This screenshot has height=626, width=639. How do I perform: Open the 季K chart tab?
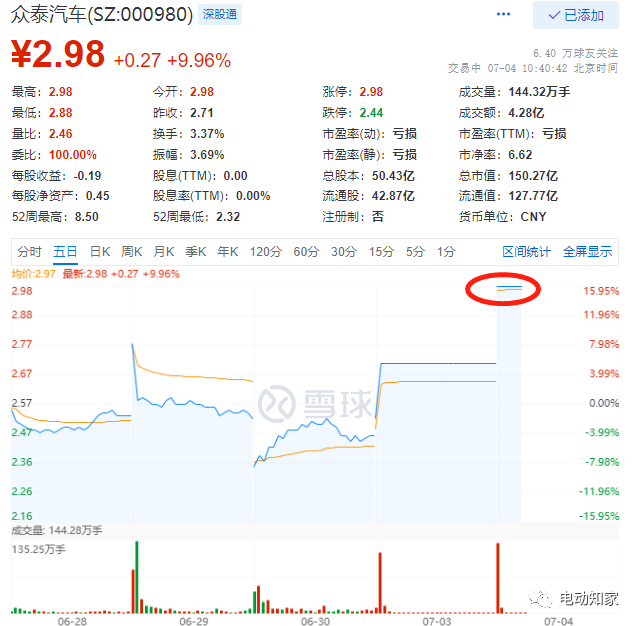pyautogui.click(x=197, y=252)
